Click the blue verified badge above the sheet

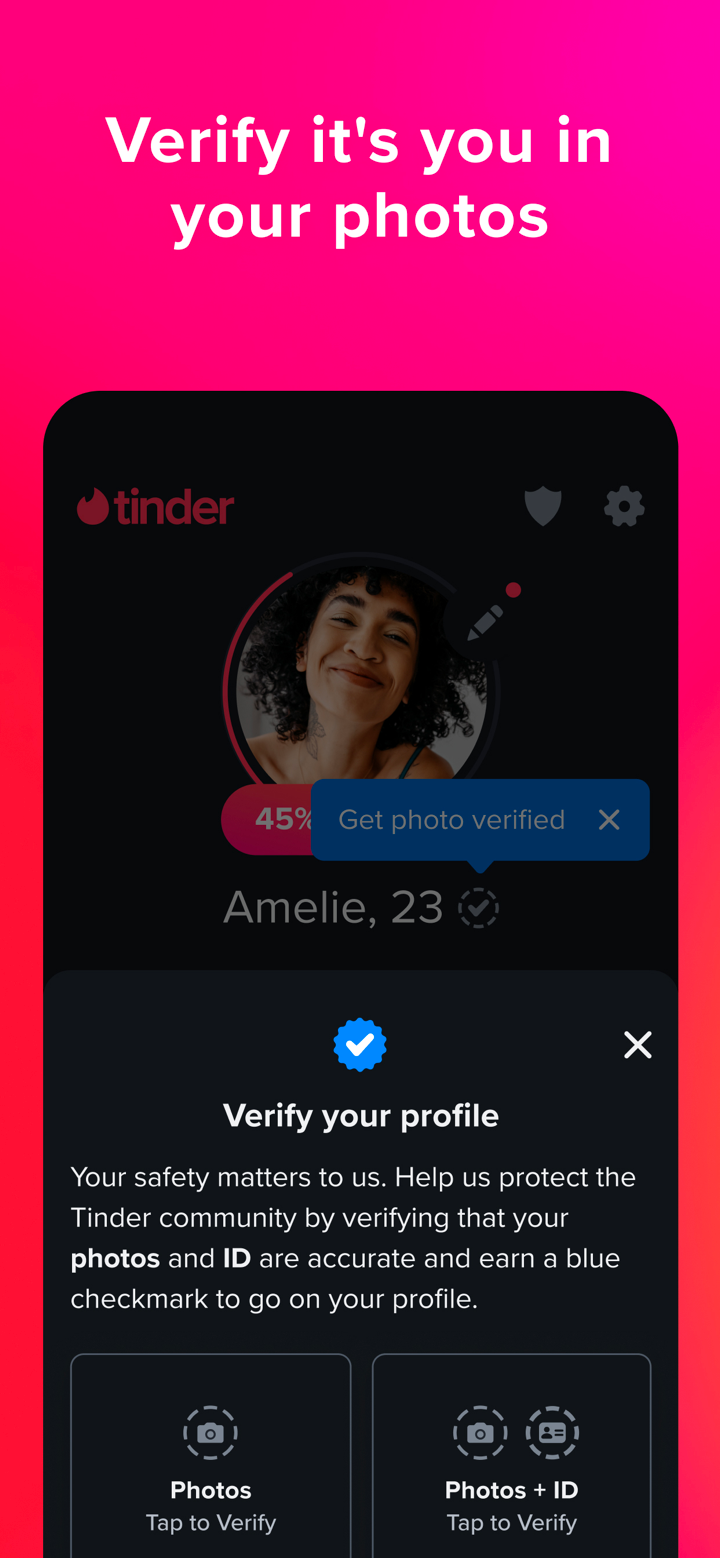click(x=360, y=1044)
